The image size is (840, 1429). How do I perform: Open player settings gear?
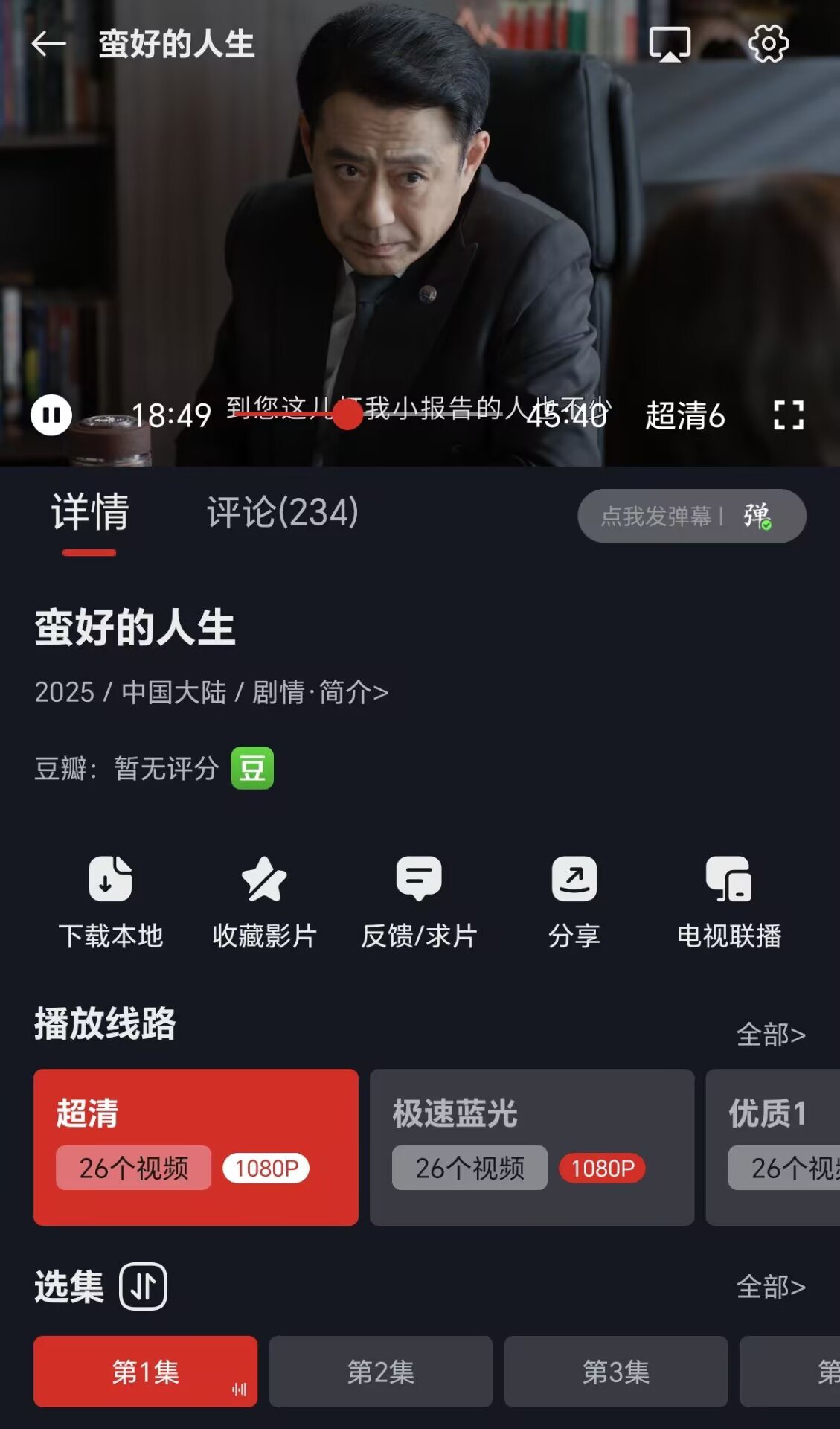click(768, 44)
